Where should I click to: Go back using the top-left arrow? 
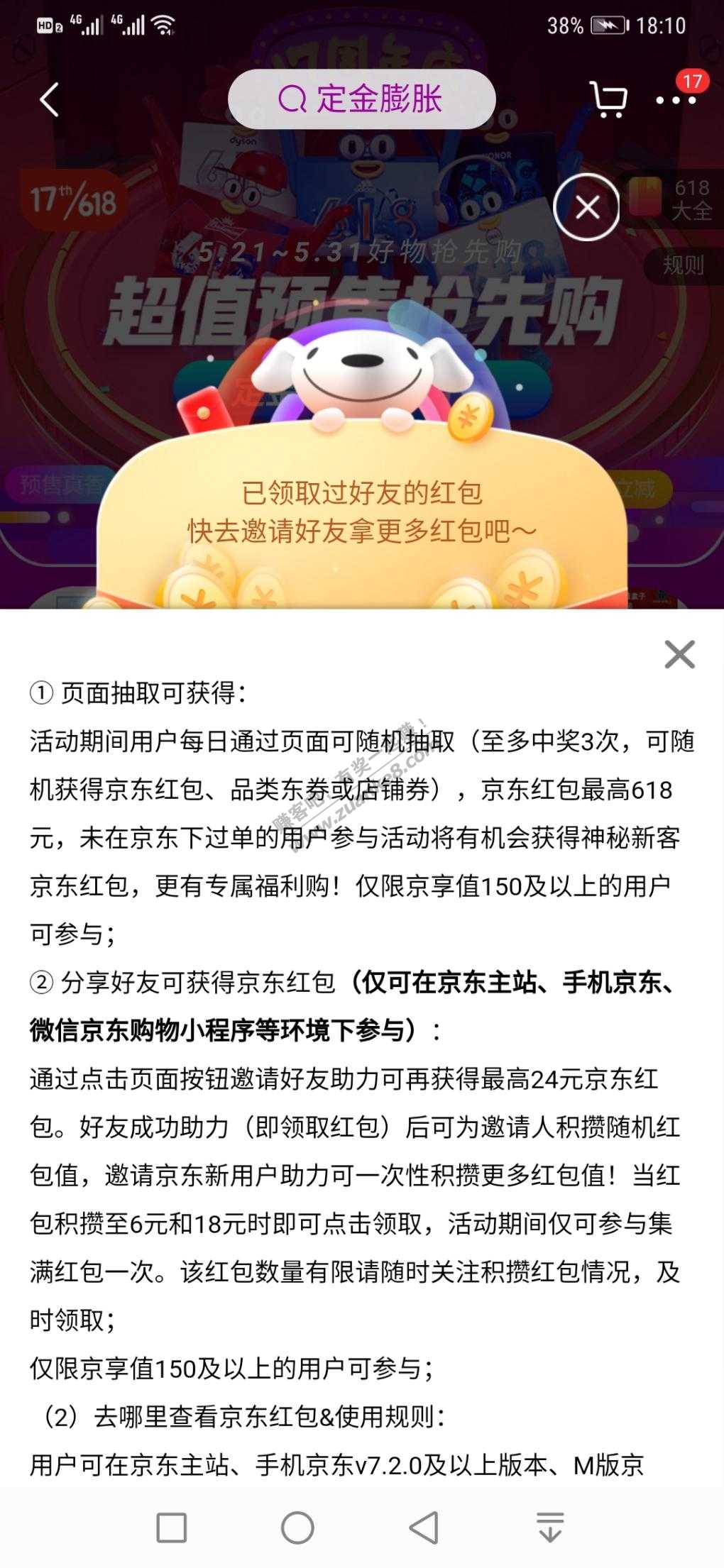point(49,99)
